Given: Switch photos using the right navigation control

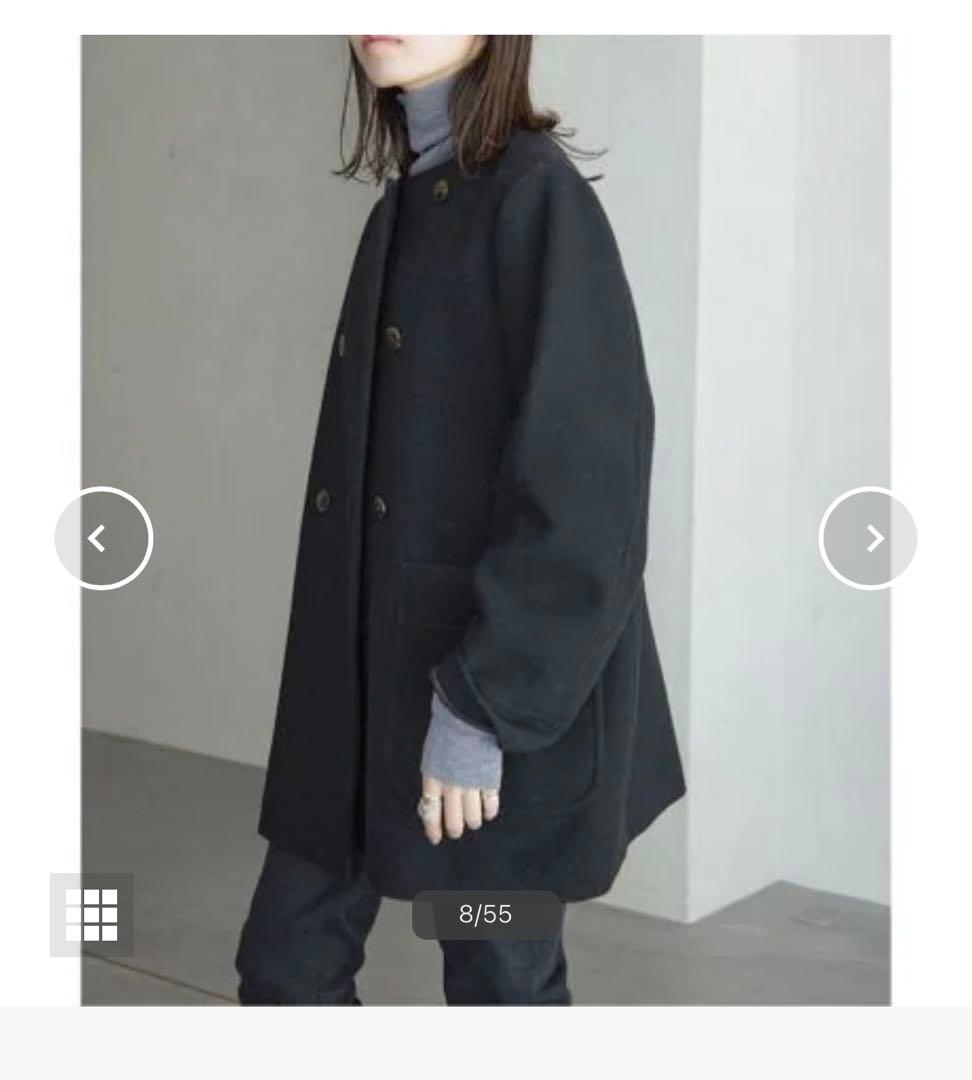Looking at the screenshot, I should [x=868, y=538].
